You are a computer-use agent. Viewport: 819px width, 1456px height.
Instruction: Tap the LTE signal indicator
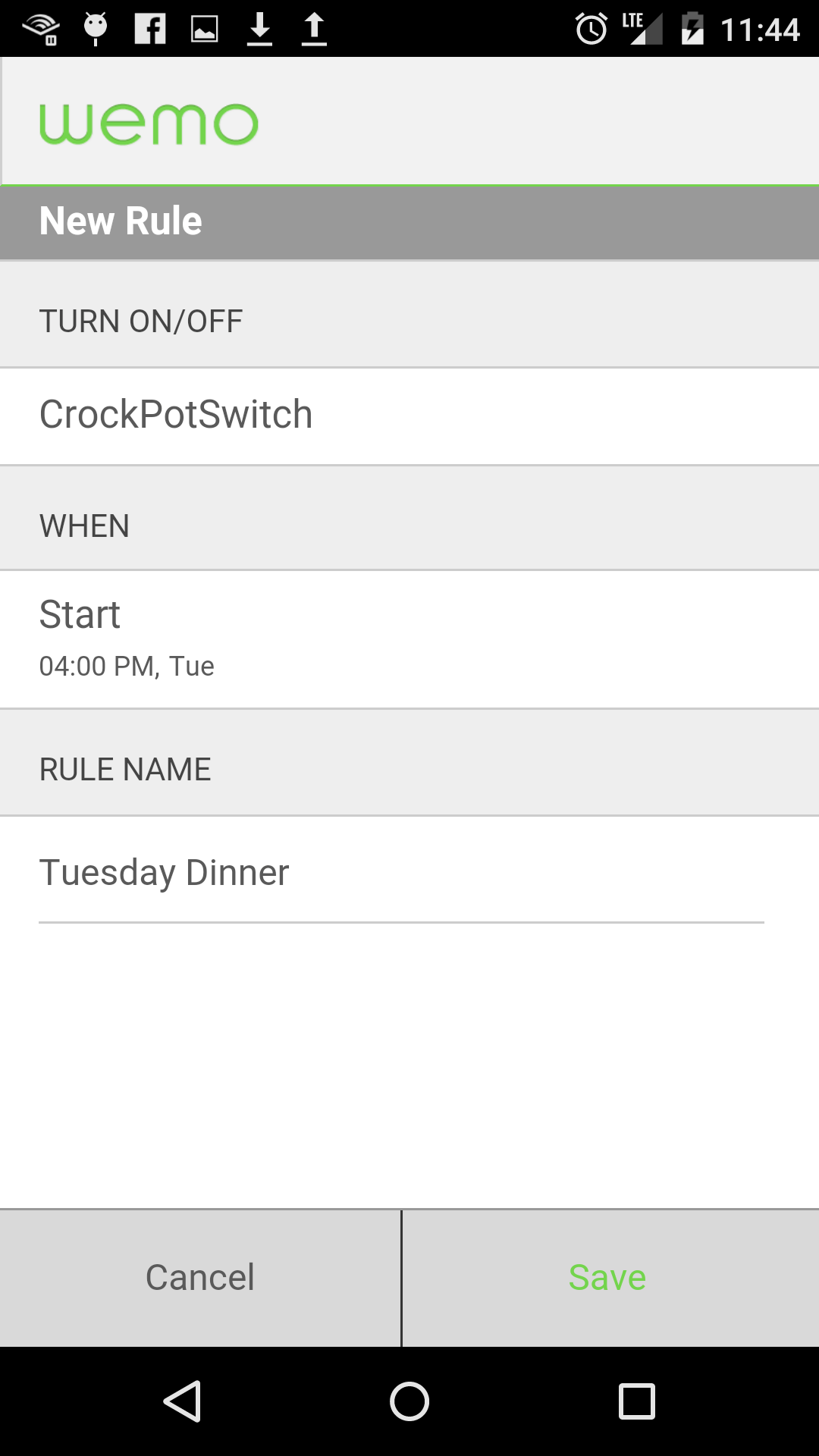pos(641,29)
